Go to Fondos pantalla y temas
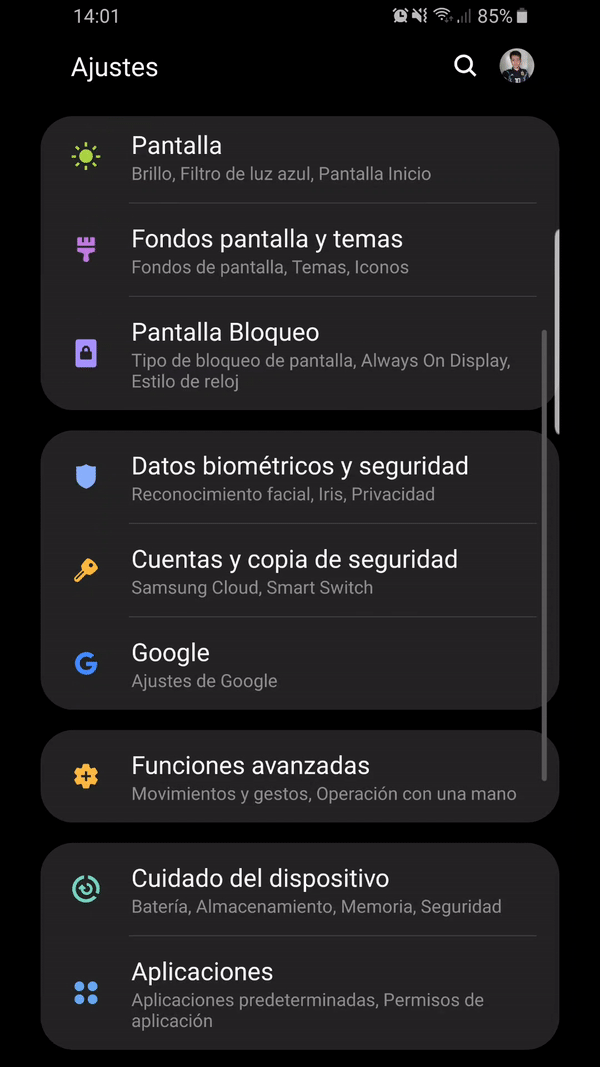600x1067 pixels. point(300,251)
